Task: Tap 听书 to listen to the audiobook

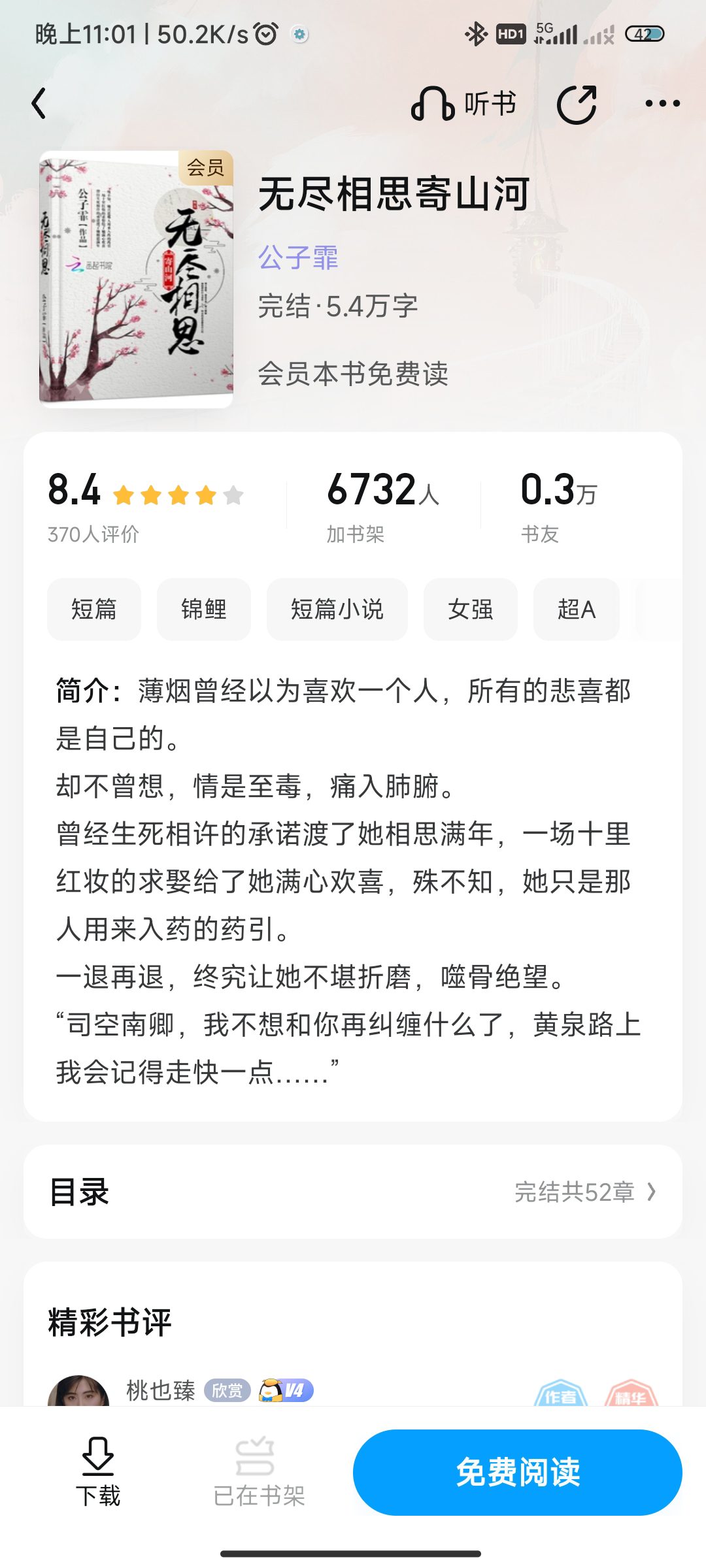Action: click(463, 104)
